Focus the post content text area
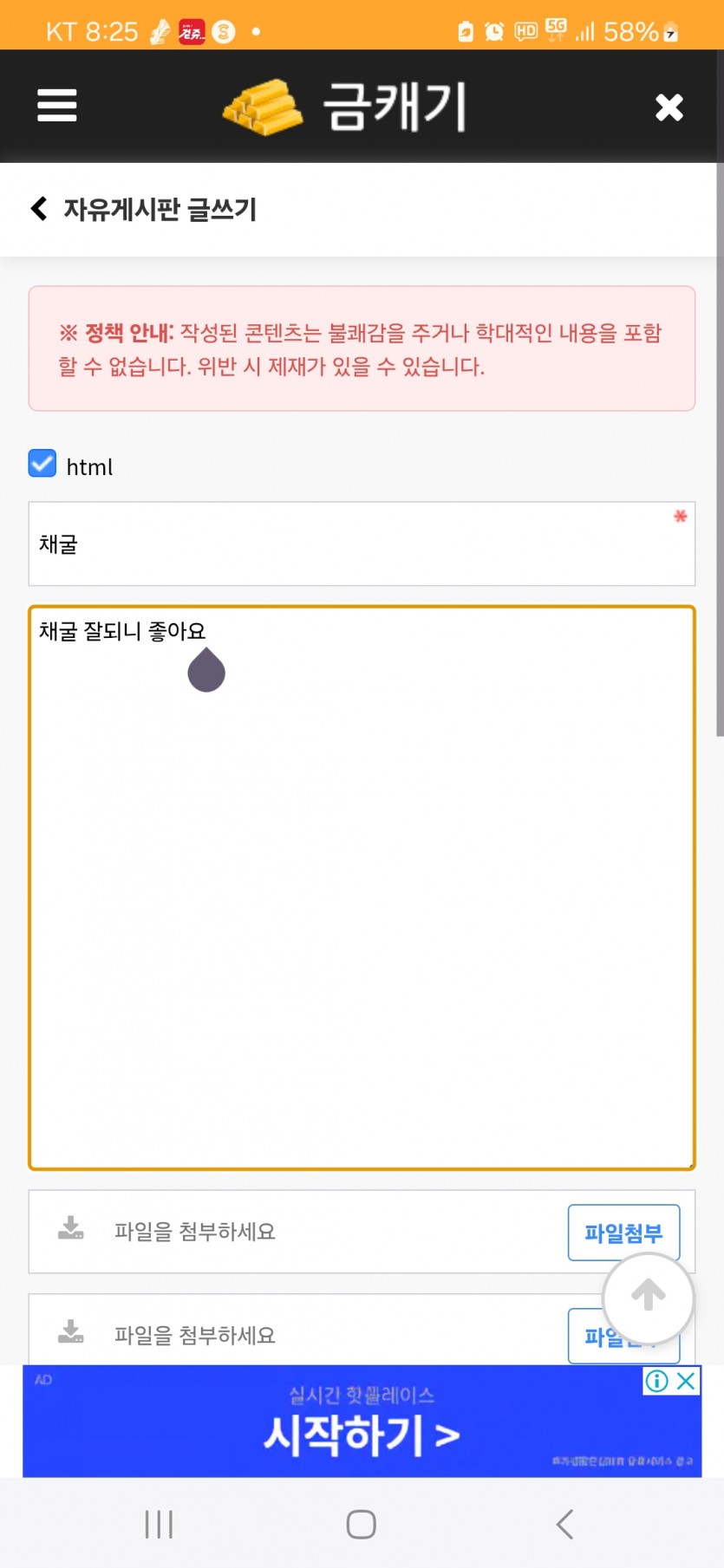 click(362, 888)
